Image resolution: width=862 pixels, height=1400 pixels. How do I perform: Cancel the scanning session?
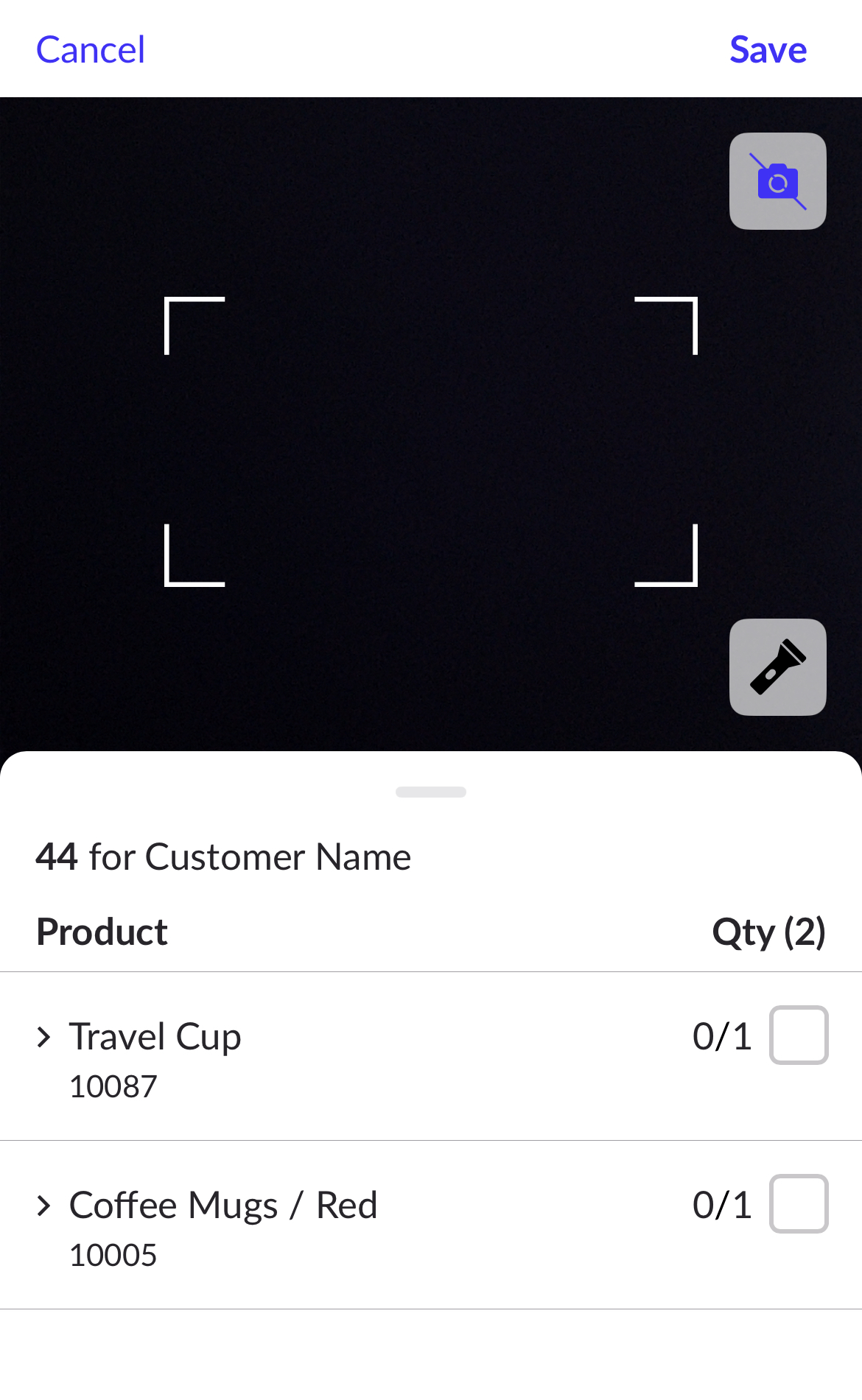pos(89,49)
